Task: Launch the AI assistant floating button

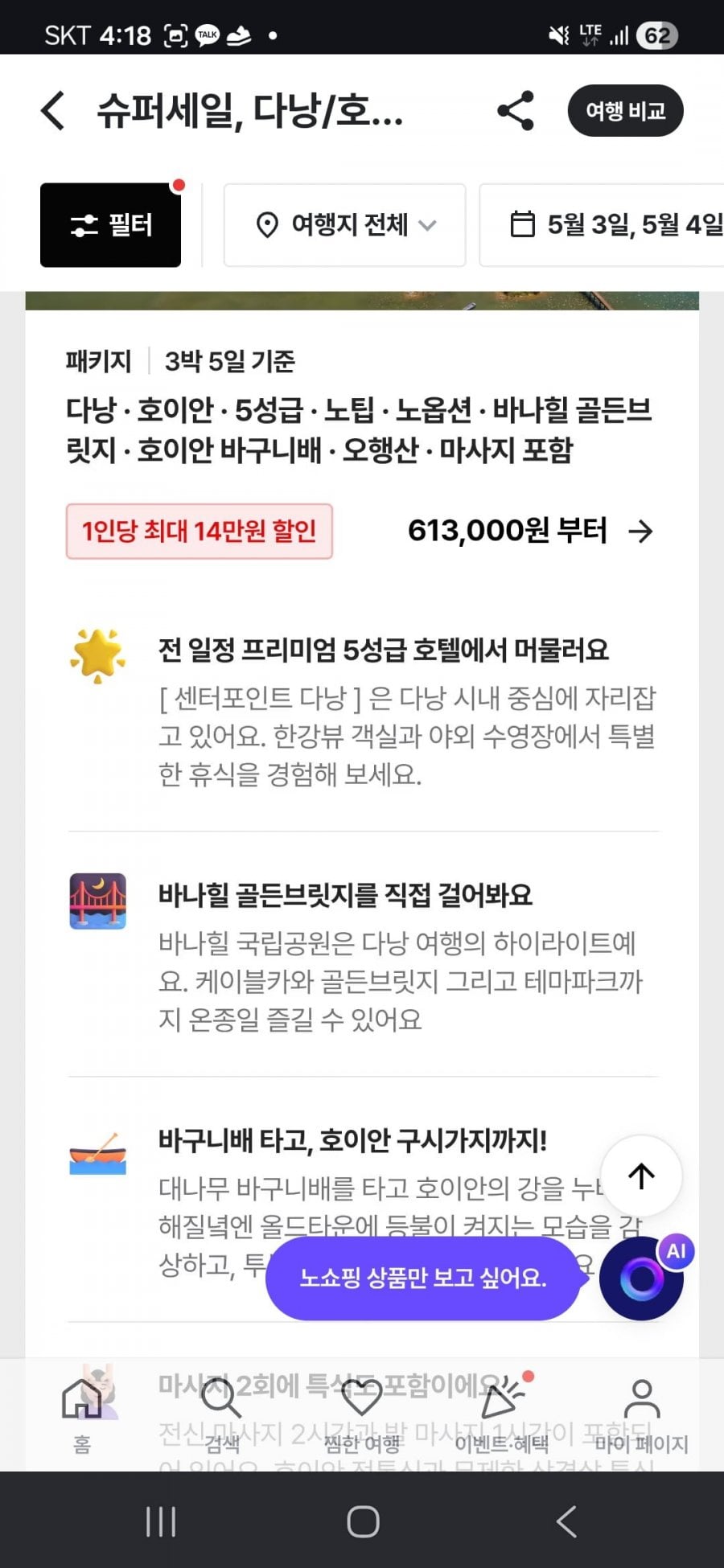Action: point(642,1278)
